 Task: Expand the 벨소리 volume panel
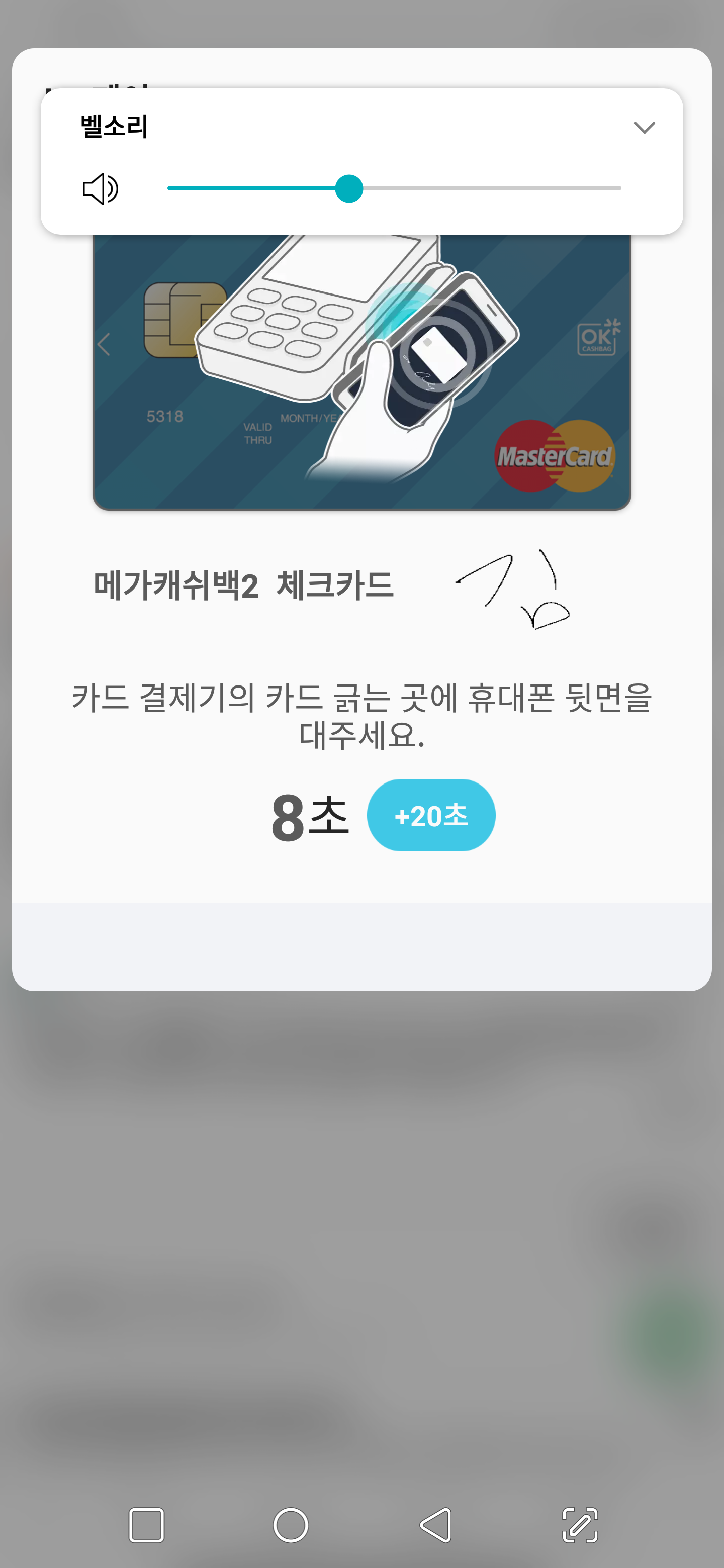644,127
